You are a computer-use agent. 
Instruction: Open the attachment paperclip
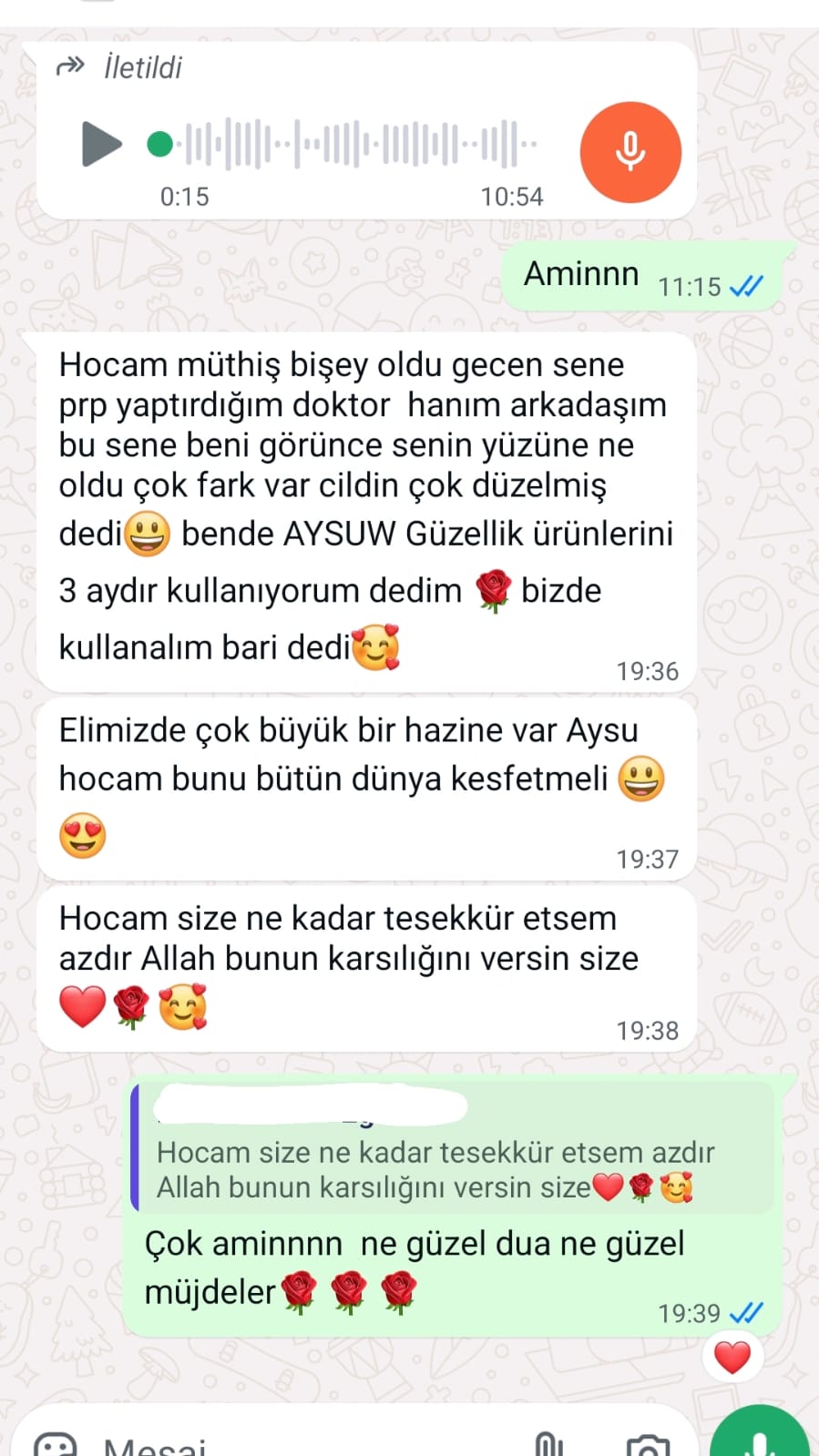coord(548,1444)
